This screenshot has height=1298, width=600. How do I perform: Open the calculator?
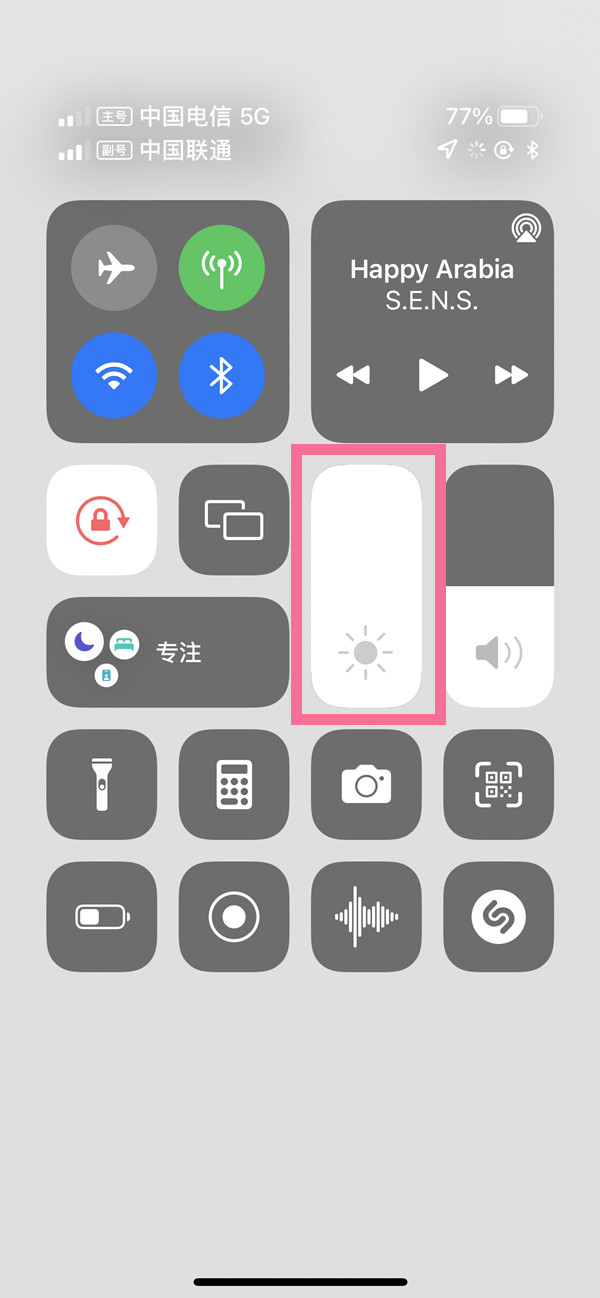click(x=234, y=784)
